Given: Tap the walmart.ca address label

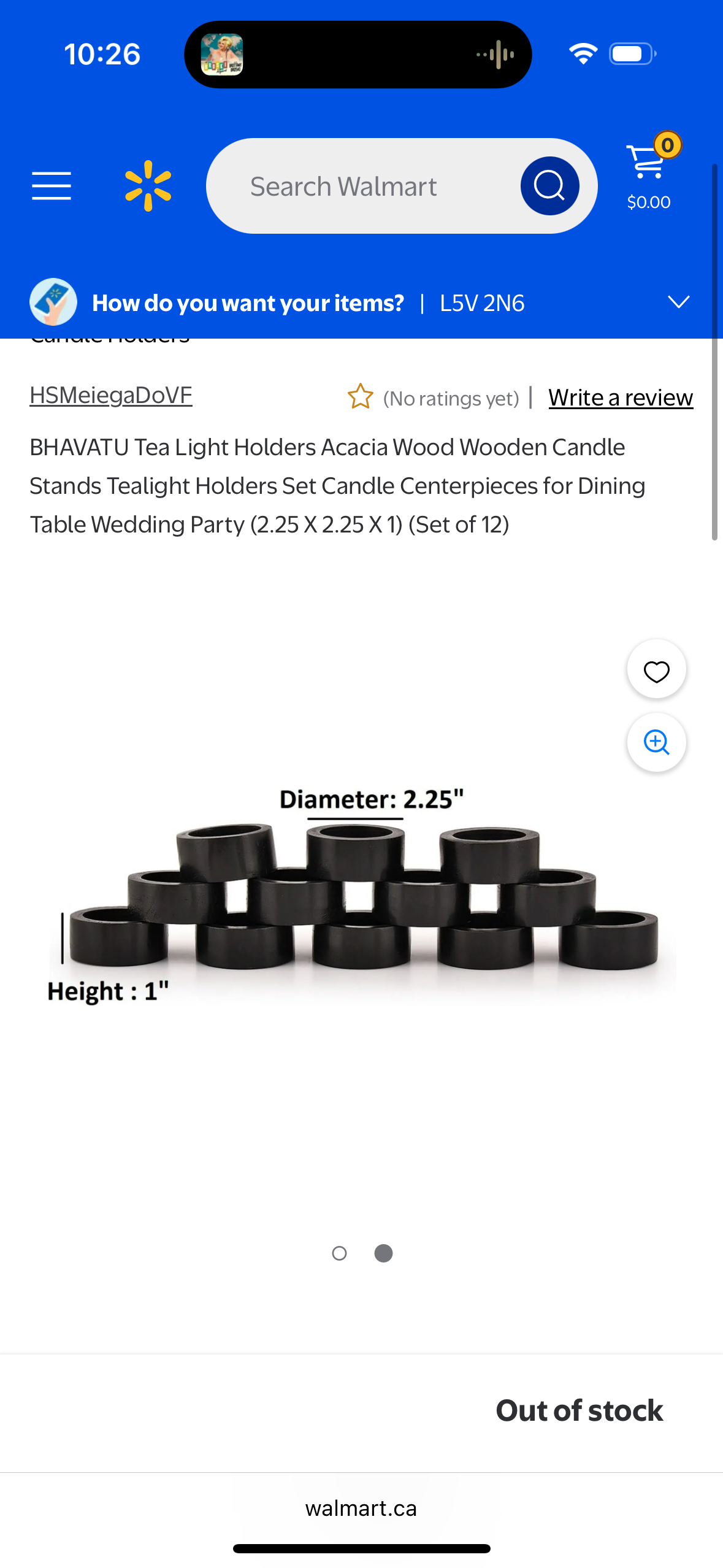Looking at the screenshot, I should tap(361, 1508).
